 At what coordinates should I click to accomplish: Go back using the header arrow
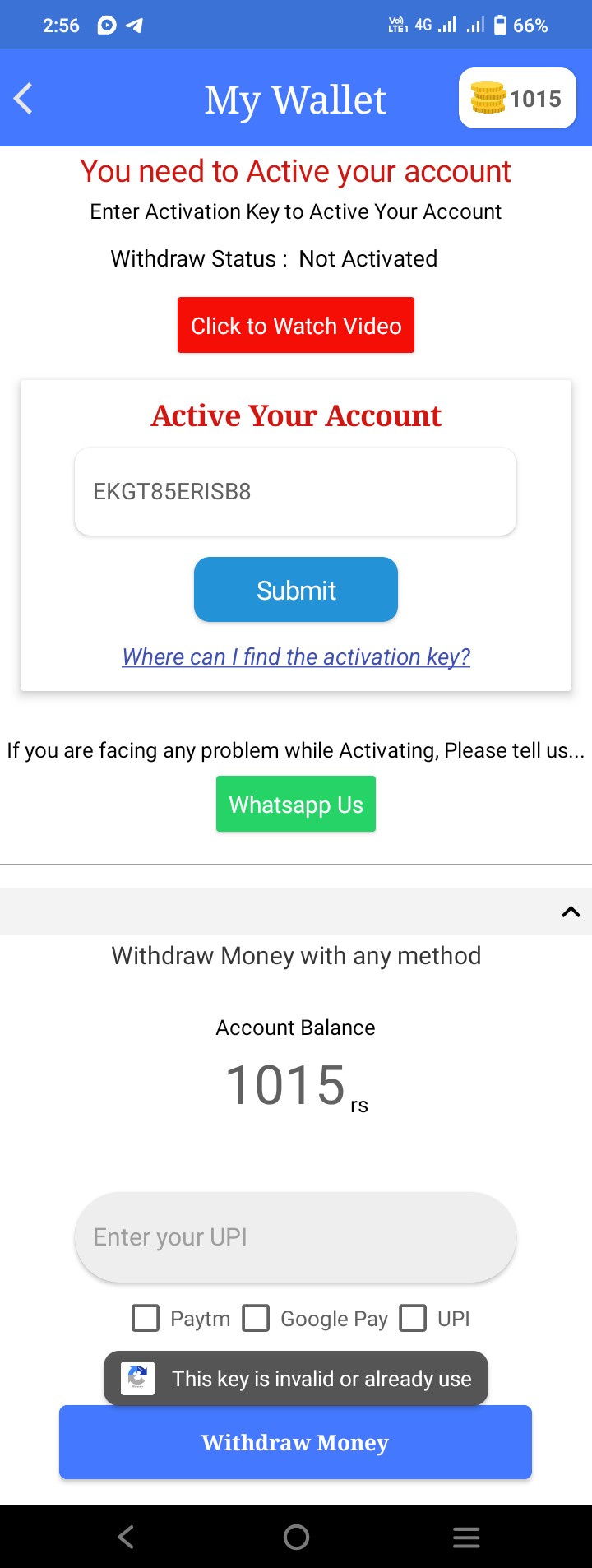coord(24,99)
